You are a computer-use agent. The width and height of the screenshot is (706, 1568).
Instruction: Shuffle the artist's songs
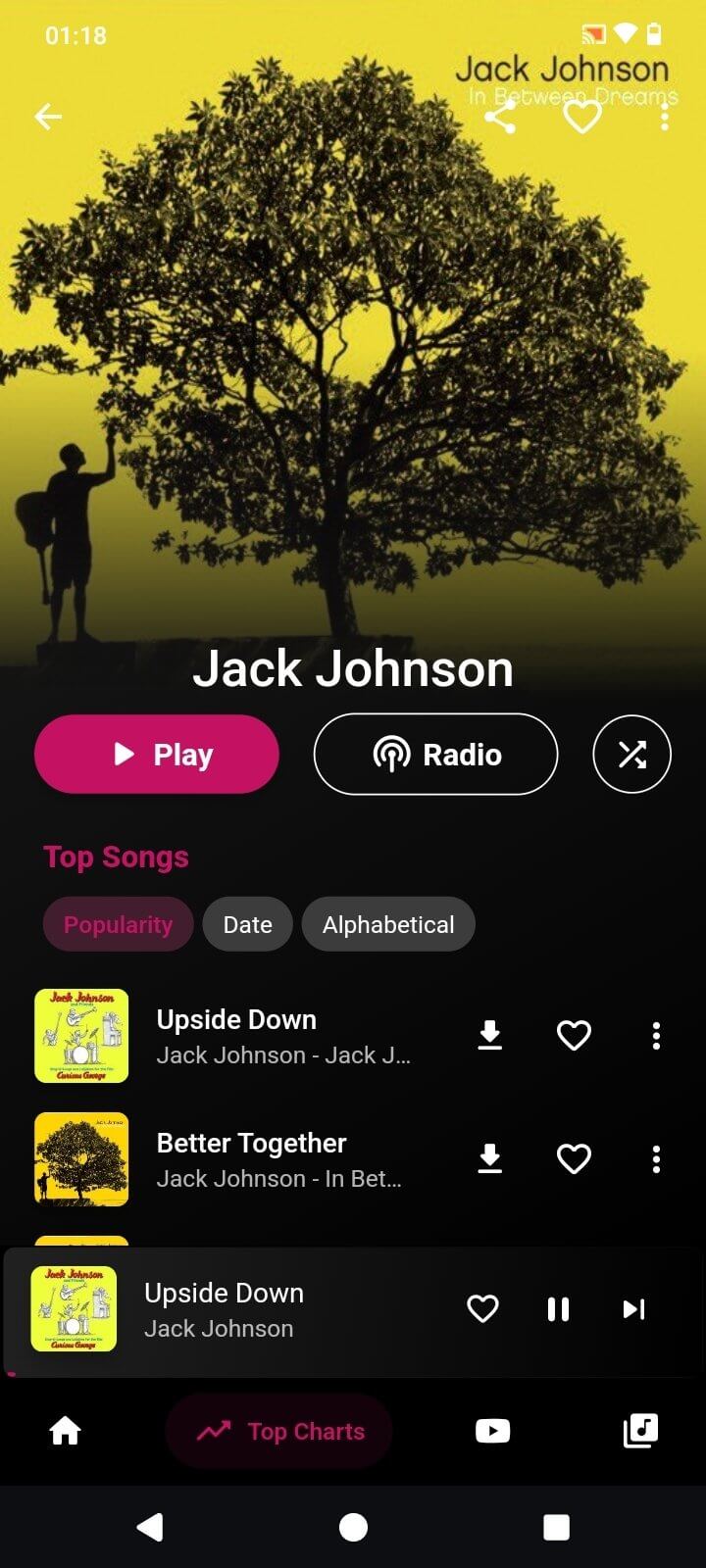(631, 754)
